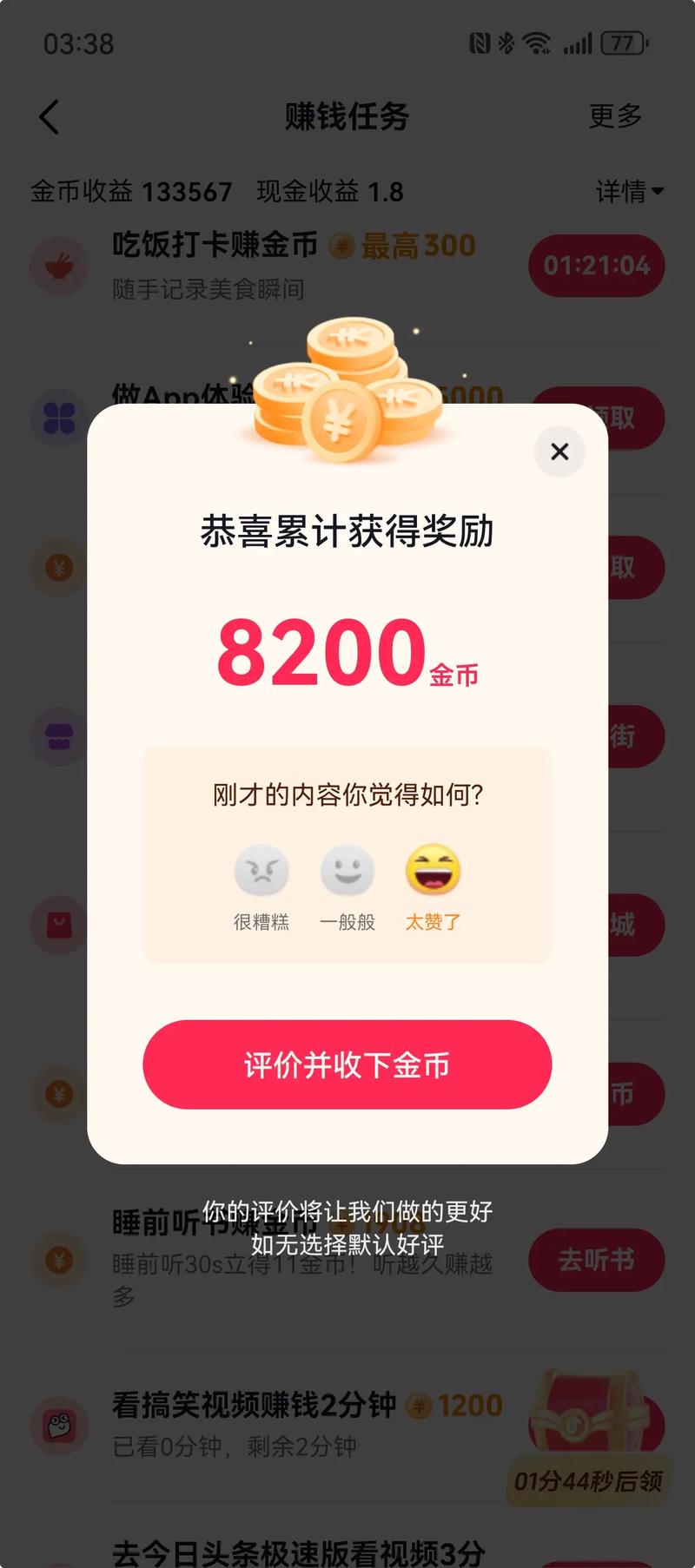This screenshot has height=1568, width=695.
Task: Tap the back arrow on 赚钱任务 page
Action: coord(50,116)
